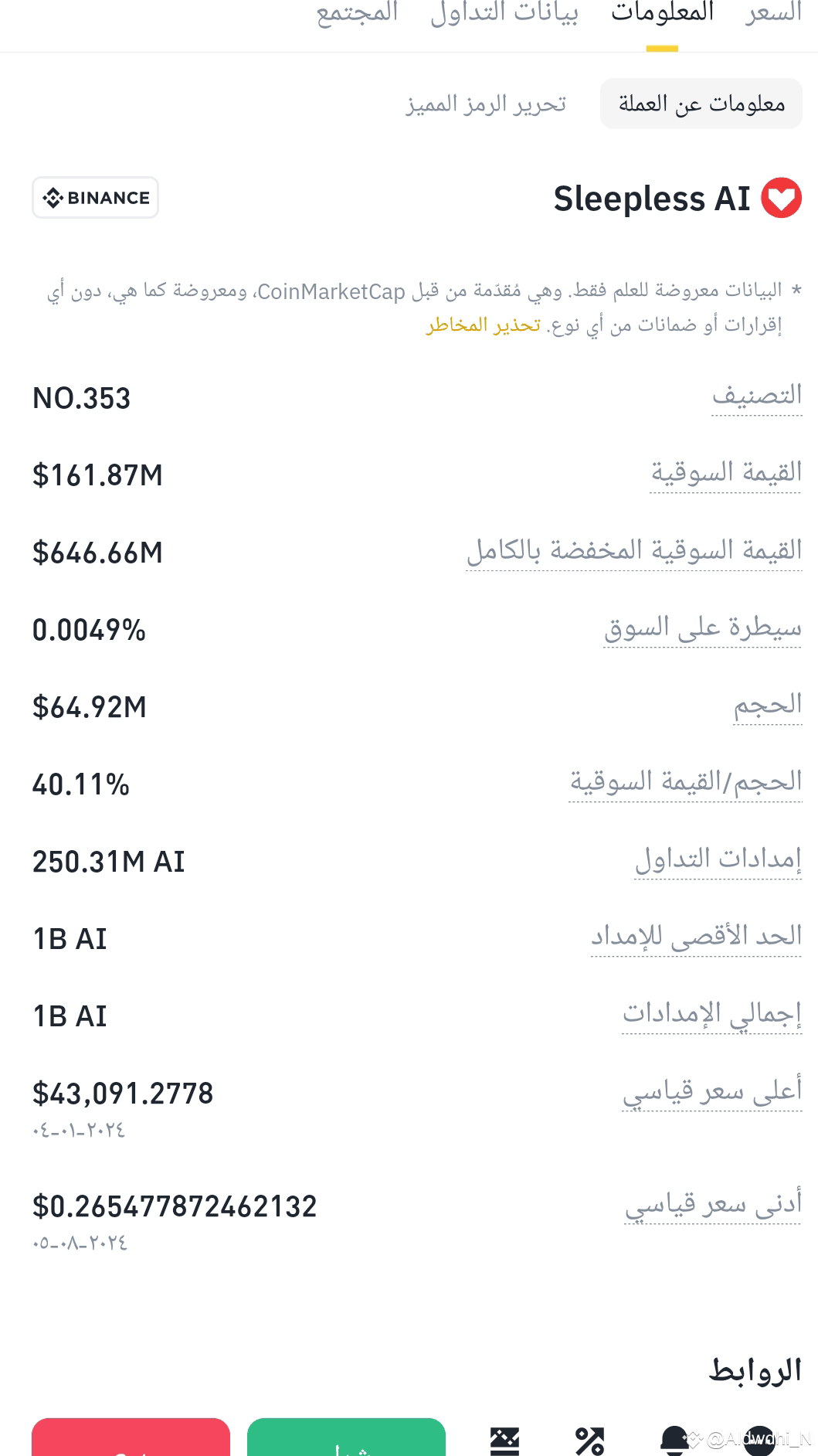
Task: Switch to the بيانات التداول tab
Action: [506, 13]
